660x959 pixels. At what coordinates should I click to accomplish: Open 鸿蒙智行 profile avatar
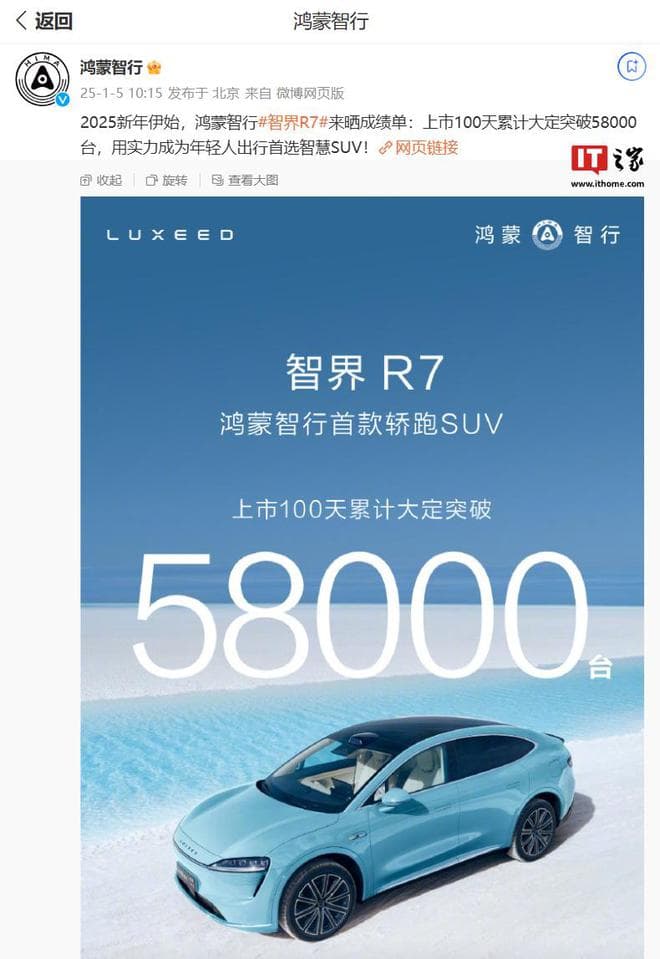tap(42, 79)
